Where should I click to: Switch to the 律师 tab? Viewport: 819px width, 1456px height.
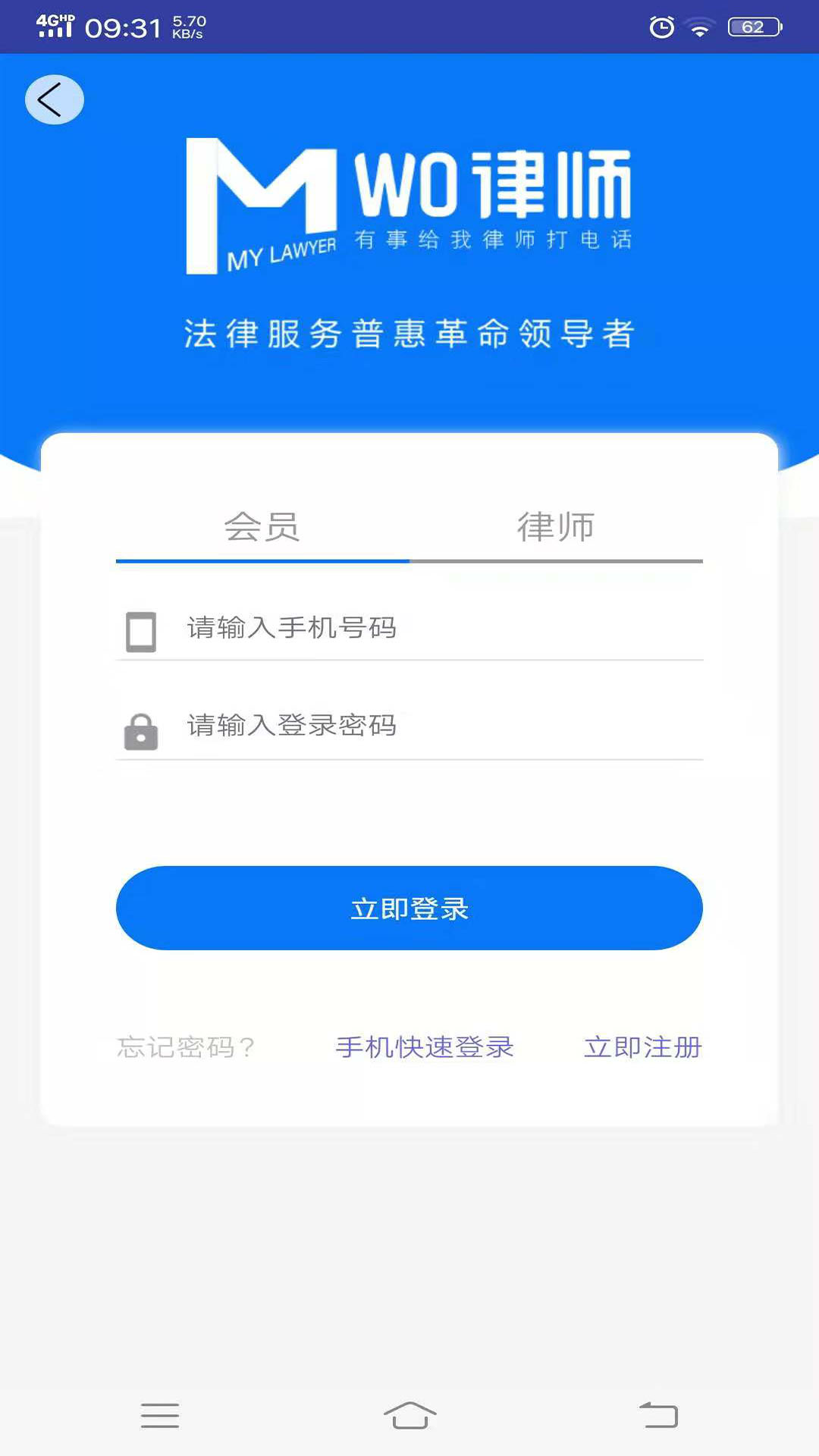click(556, 527)
